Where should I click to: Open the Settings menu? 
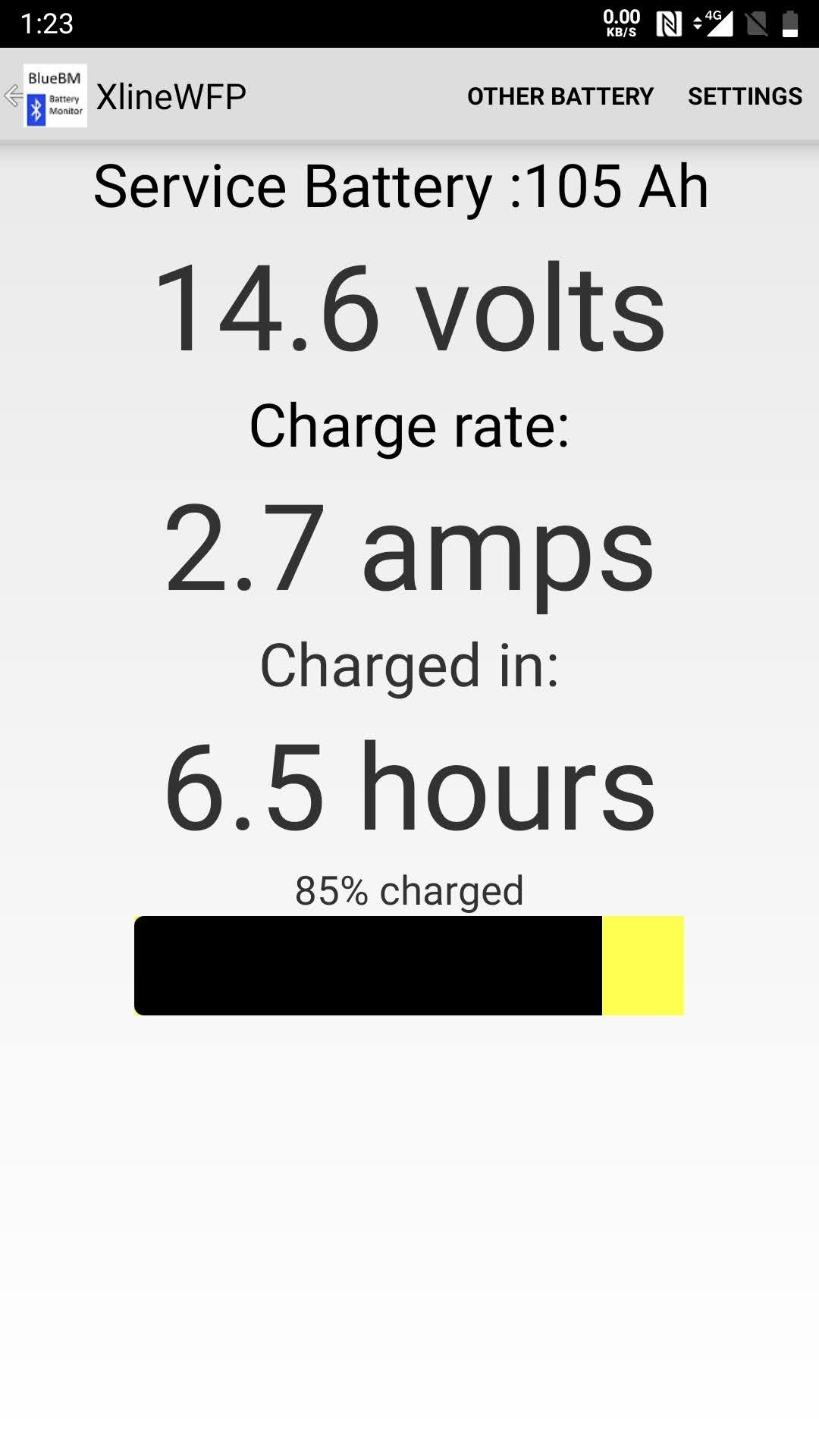pyautogui.click(x=745, y=96)
